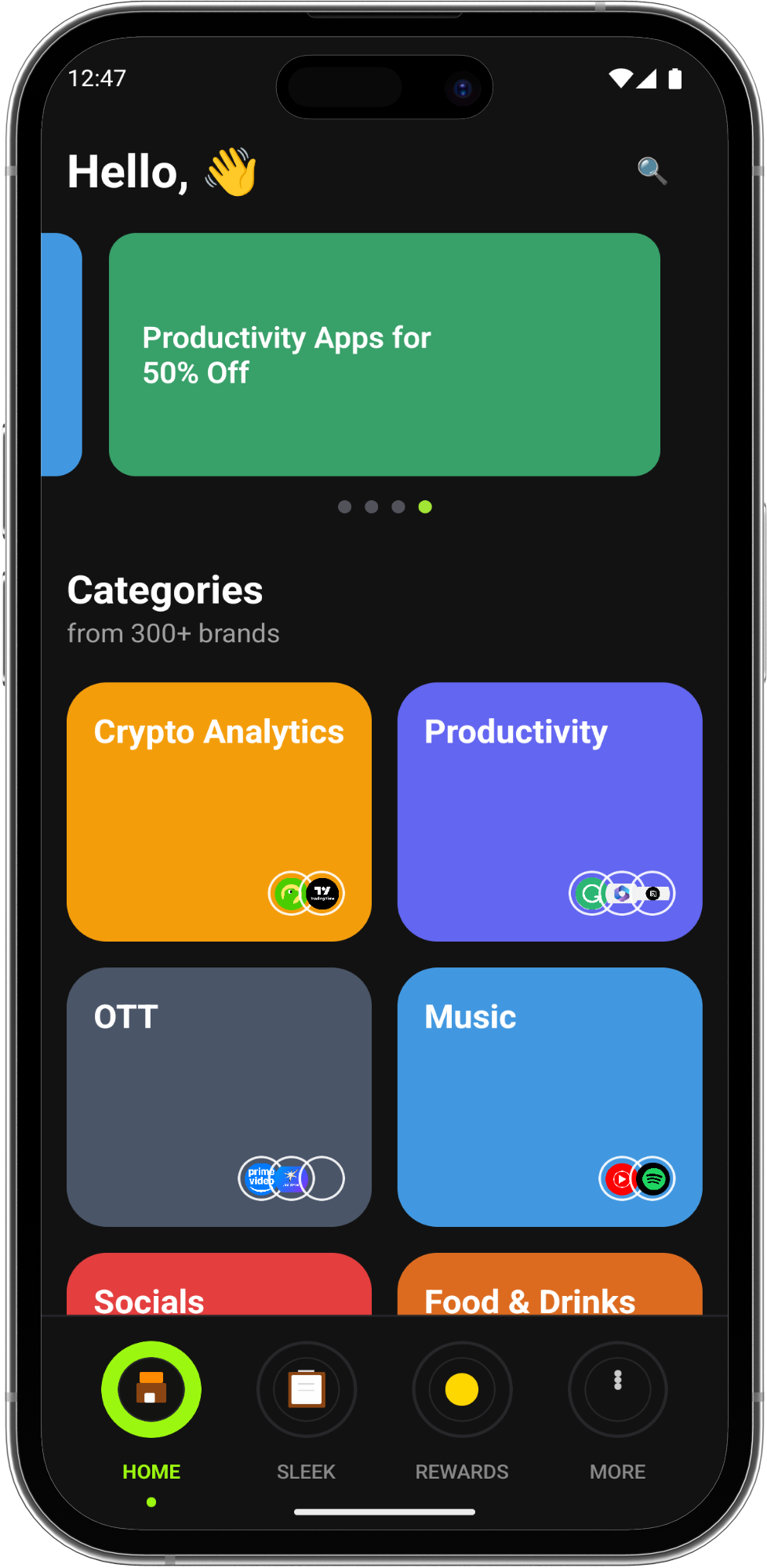767x1568 pixels.
Task: Switch to the Rewards tab
Action: (x=462, y=1390)
